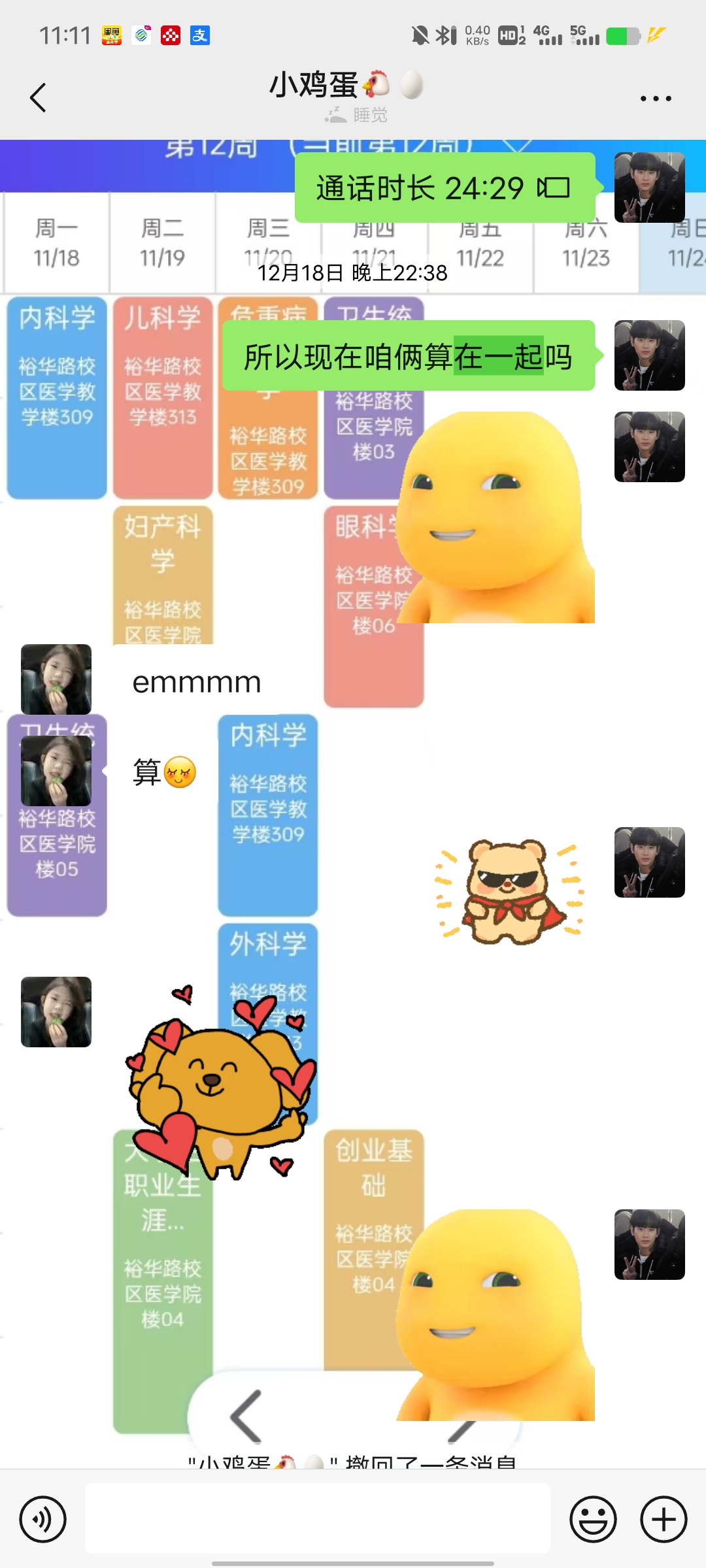The width and height of the screenshot is (706, 1568).
Task: Open my avatar beside 所以现在咱俩算在一起吗
Action: (649, 355)
